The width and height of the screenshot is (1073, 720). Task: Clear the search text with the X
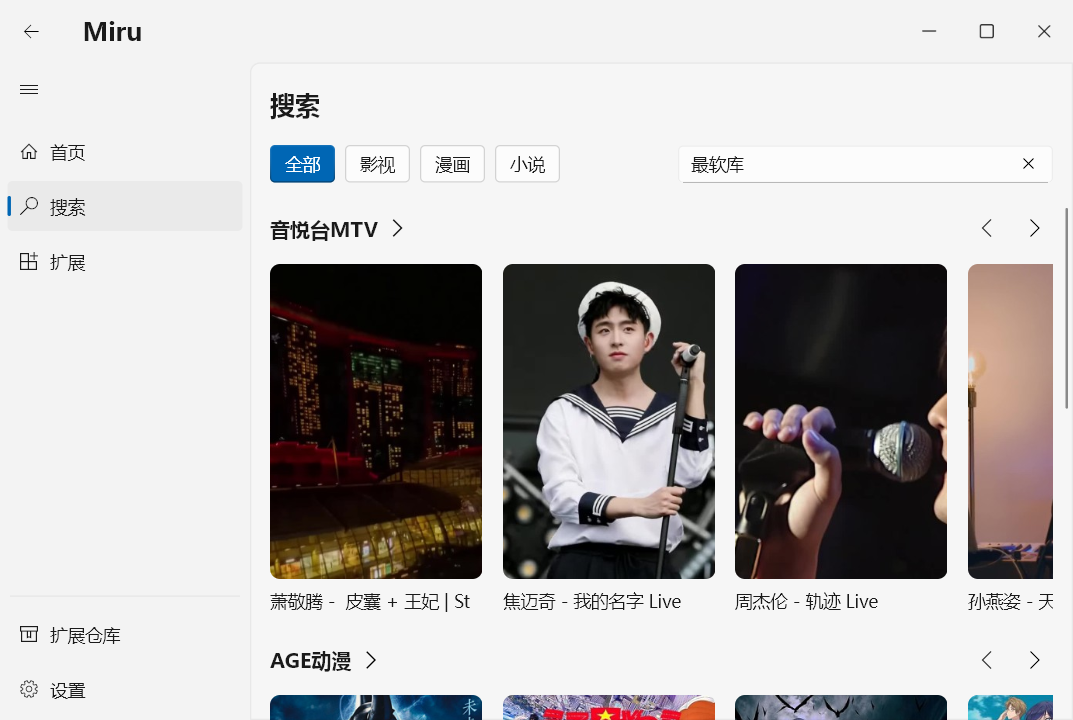coord(1028,164)
